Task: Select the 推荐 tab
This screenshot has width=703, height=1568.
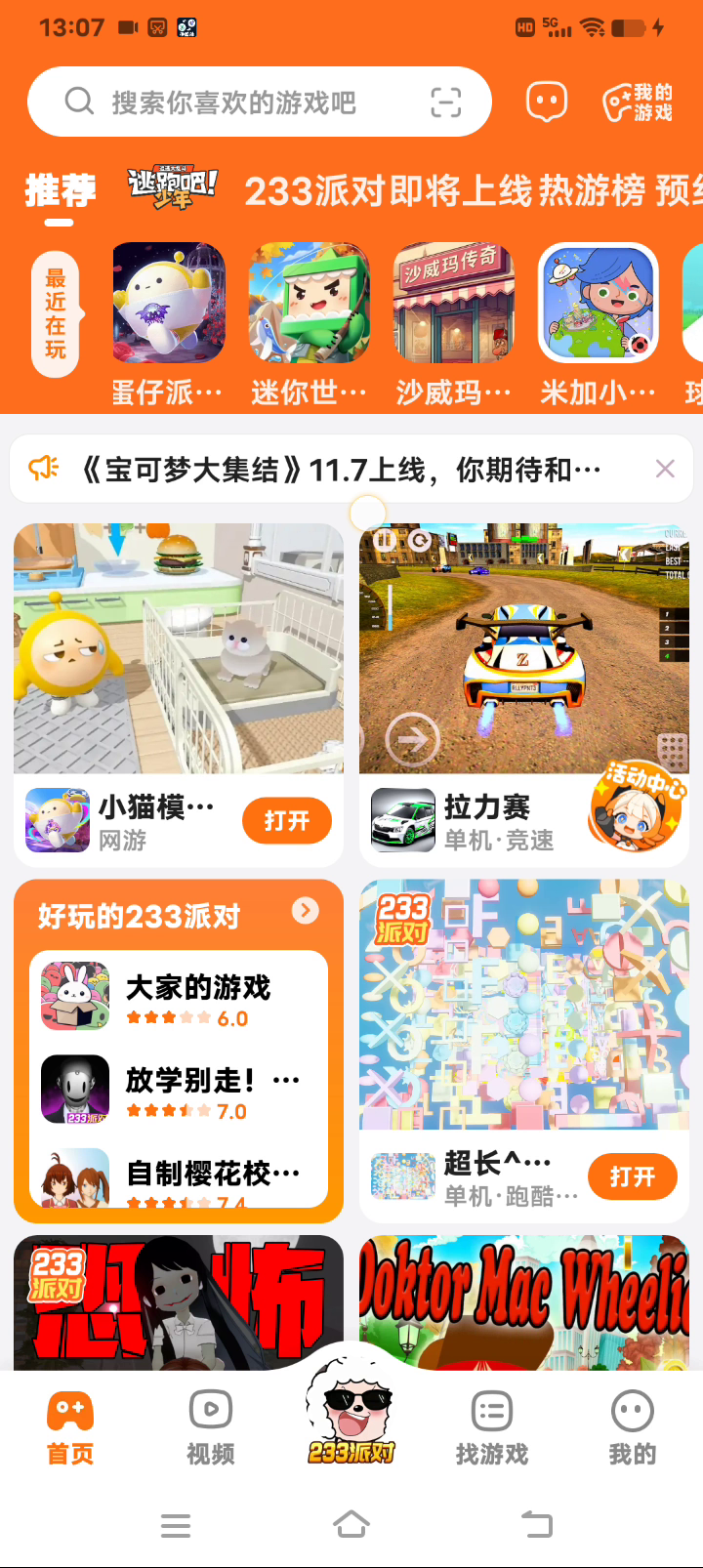Action: pos(60,190)
